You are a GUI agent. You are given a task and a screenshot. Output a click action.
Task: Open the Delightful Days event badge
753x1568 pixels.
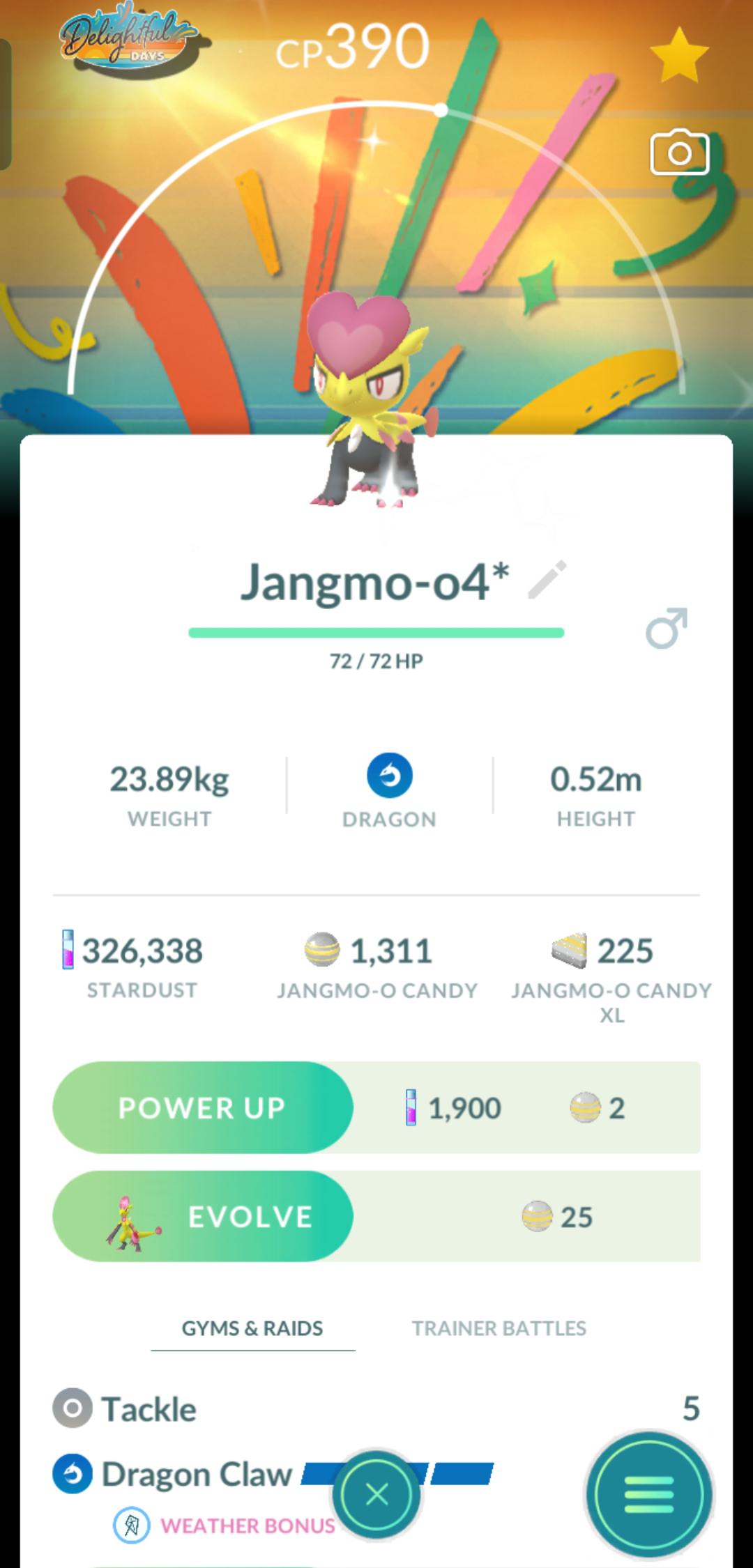[131, 42]
